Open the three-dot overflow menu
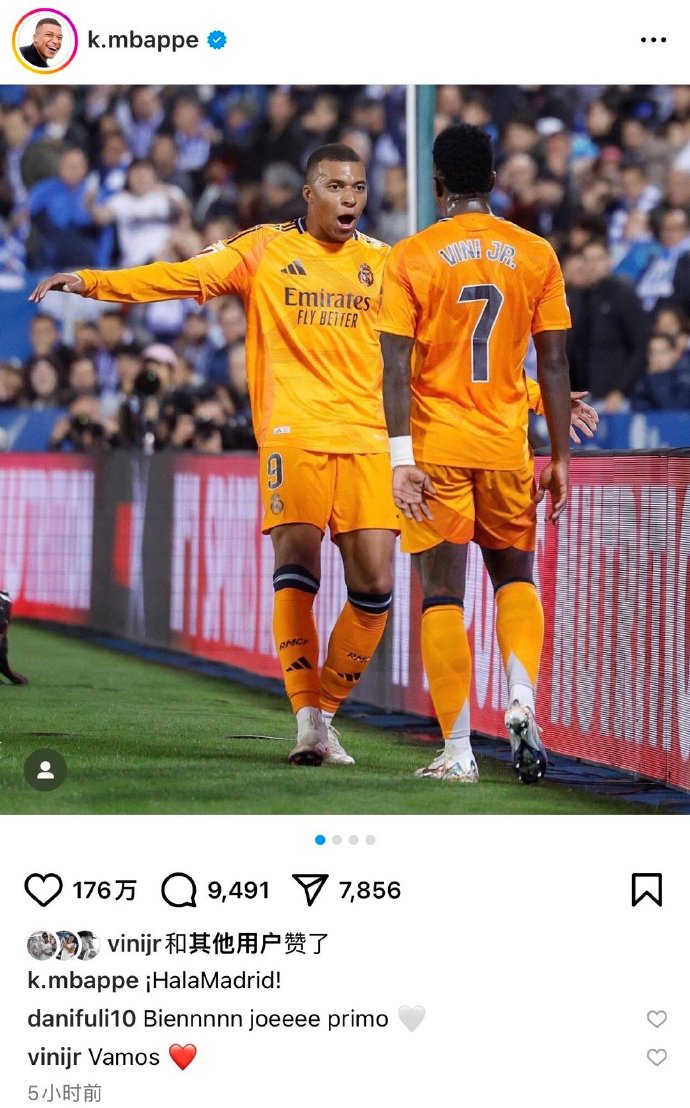The height and width of the screenshot is (1108, 690). pos(652,41)
